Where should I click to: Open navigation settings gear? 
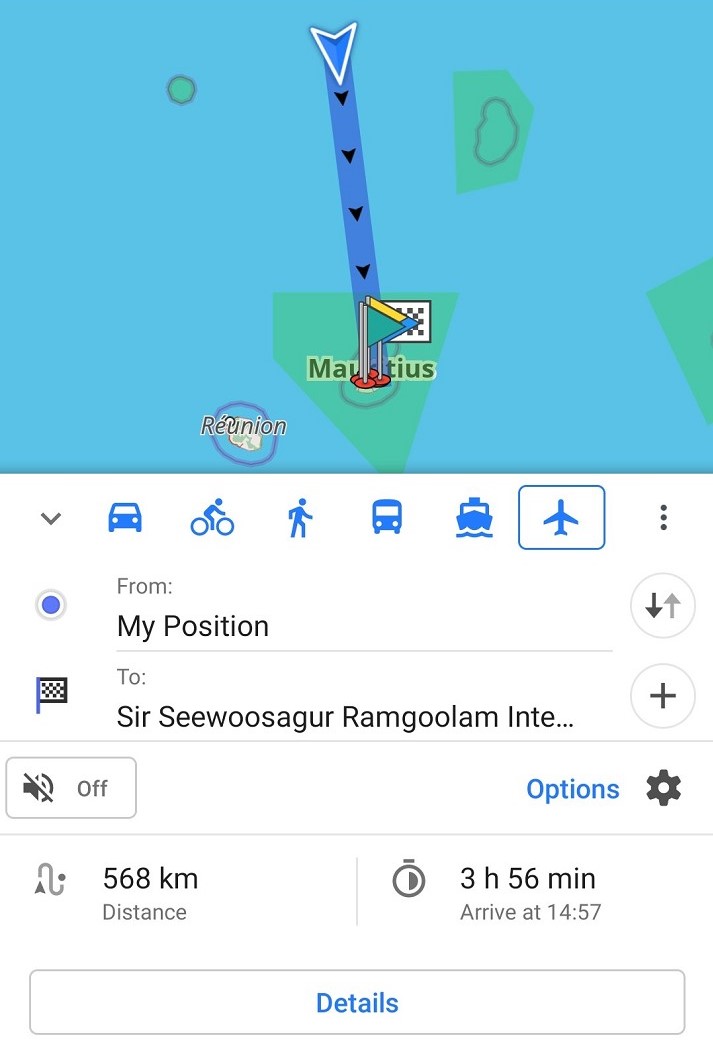[x=664, y=789]
